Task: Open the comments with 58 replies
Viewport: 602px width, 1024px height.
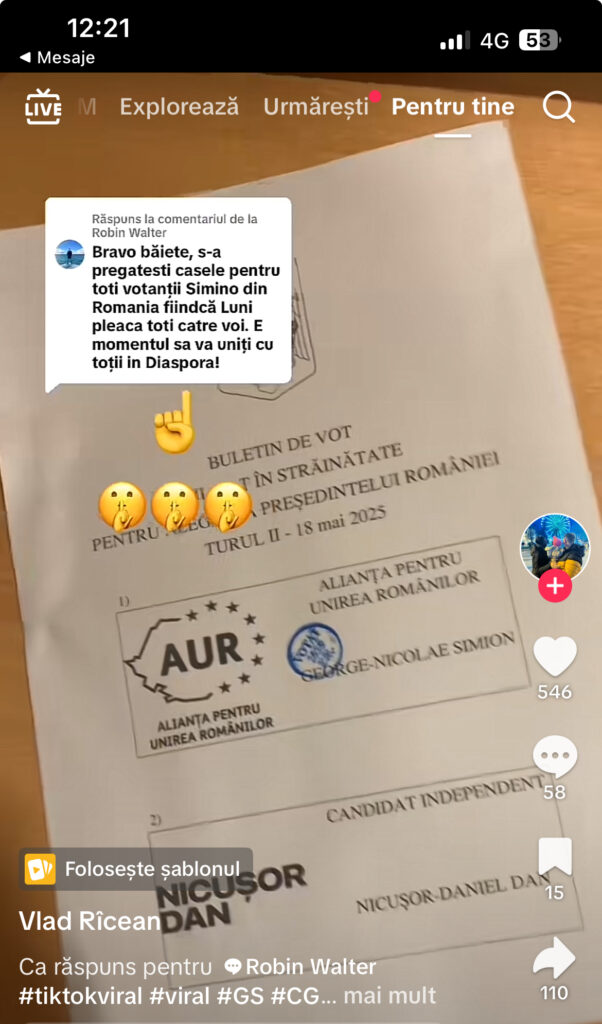Action: click(555, 756)
